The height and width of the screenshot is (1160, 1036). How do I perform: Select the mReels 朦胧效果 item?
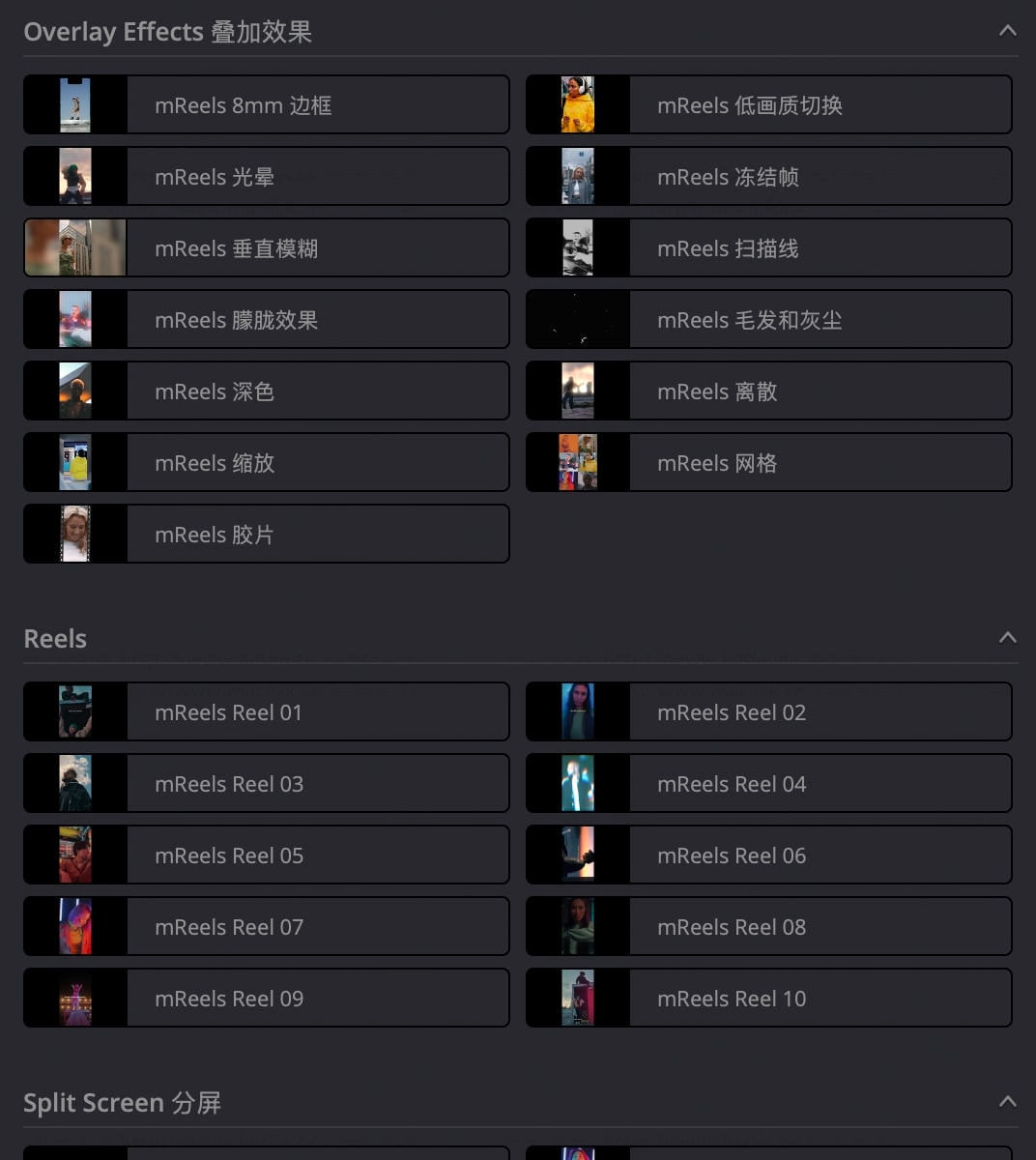(266, 319)
